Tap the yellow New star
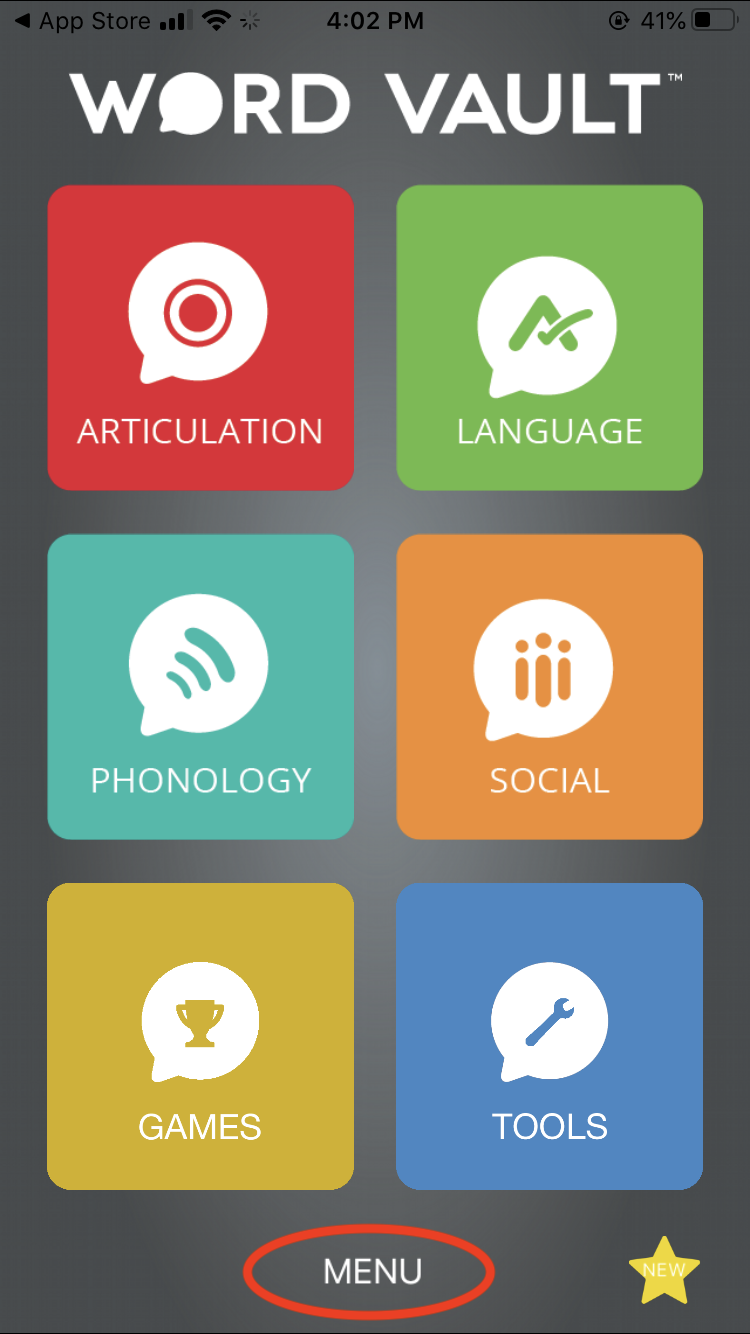 (x=664, y=1270)
